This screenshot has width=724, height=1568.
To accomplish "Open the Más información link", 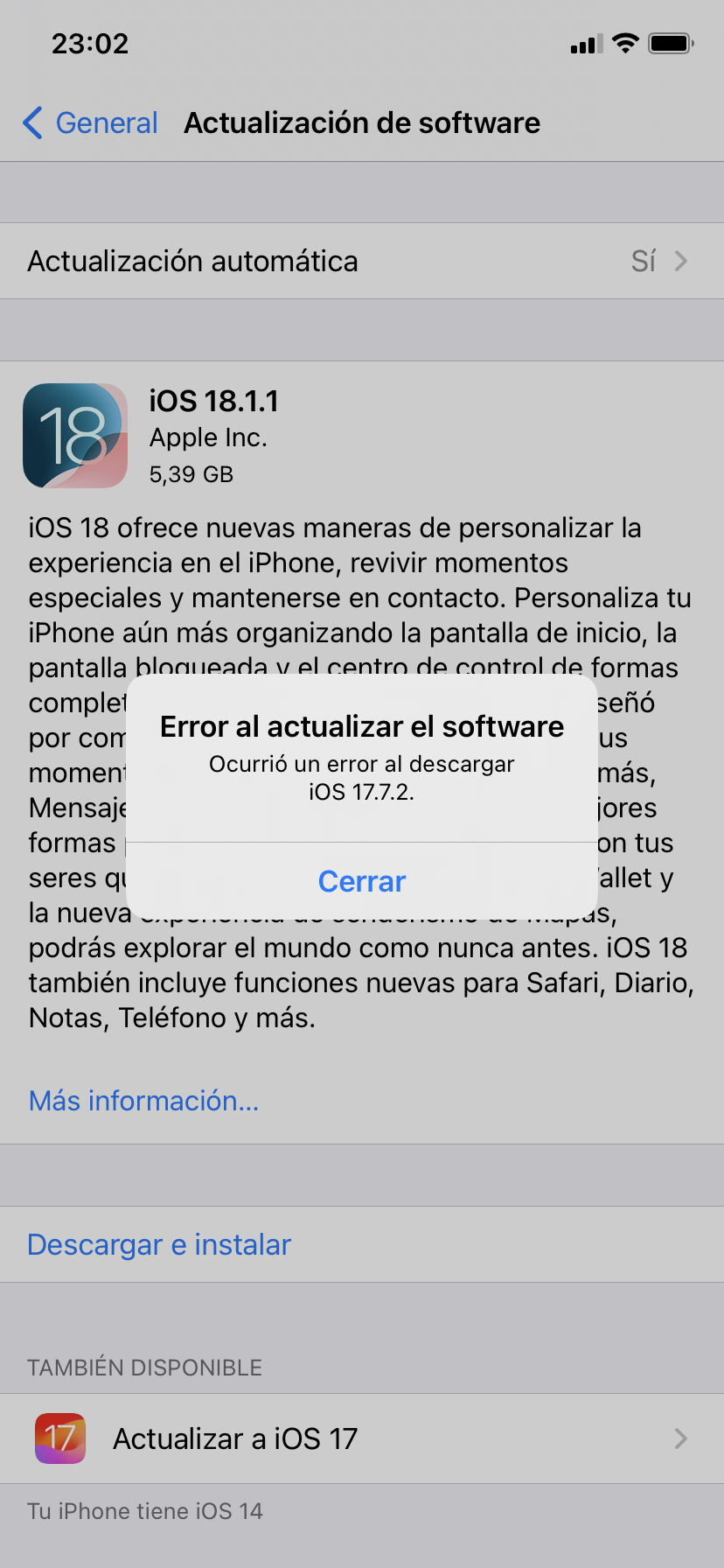I will tap(144, 1101).
